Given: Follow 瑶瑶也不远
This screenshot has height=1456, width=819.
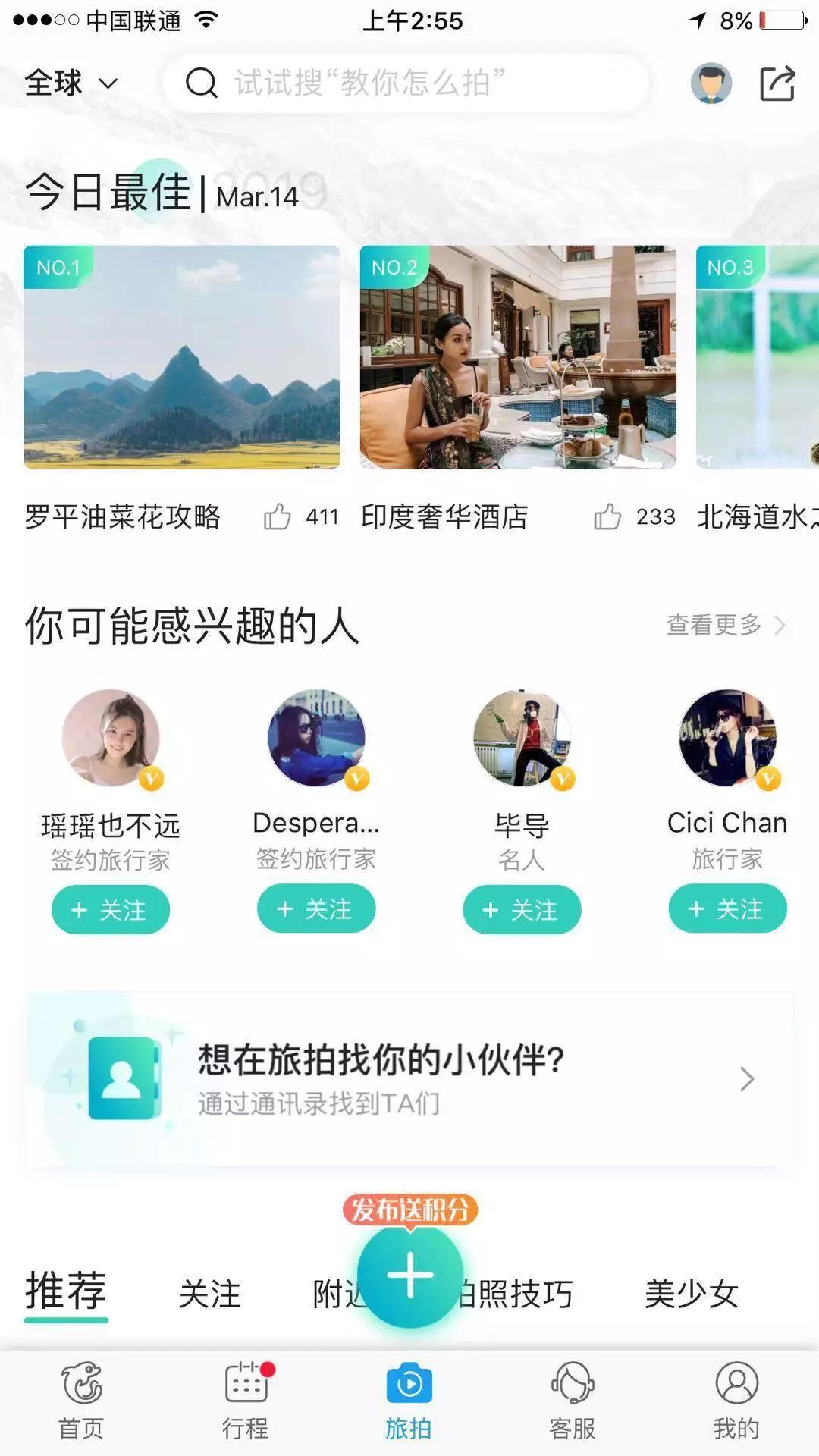Looking at the screenshot, I should click(111, 909).
